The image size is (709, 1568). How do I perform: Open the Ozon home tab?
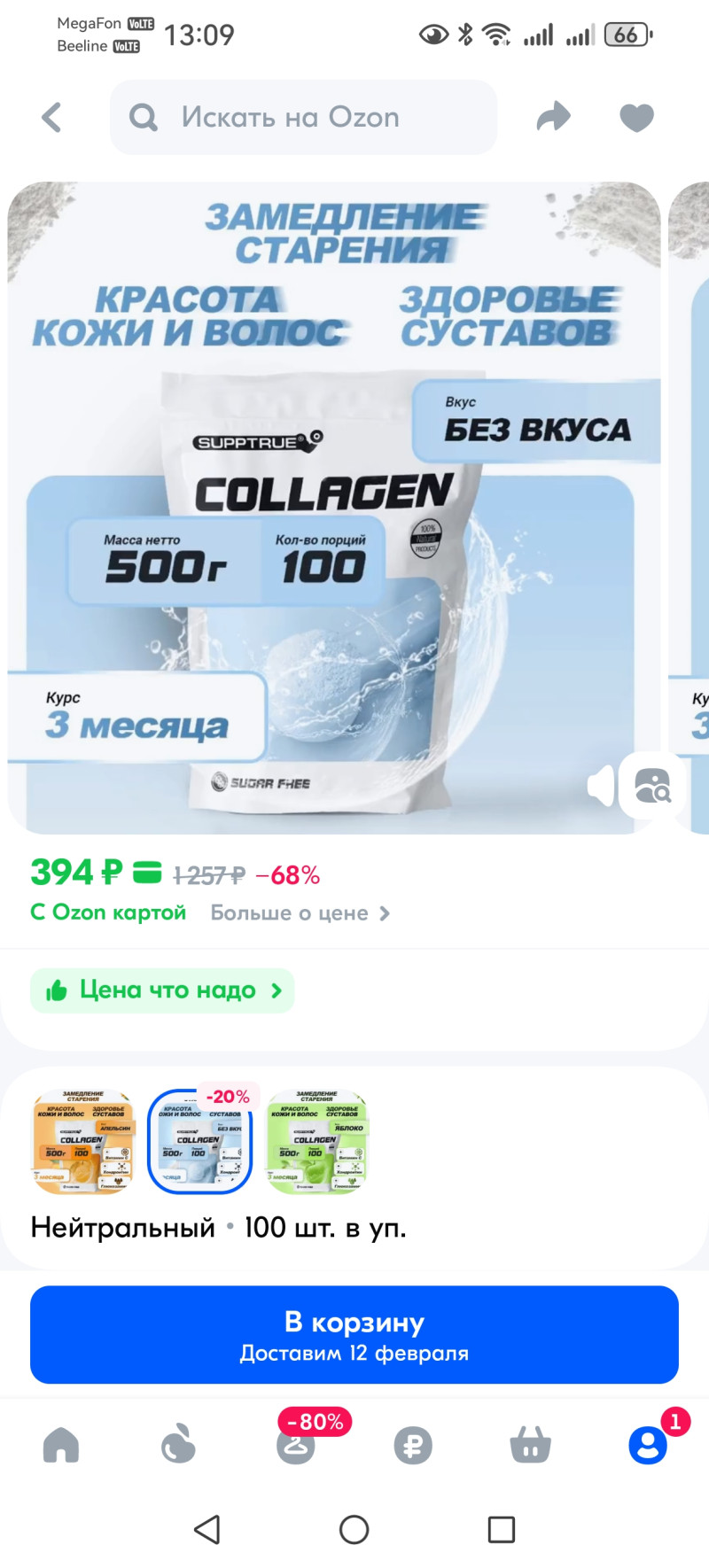tap(61, 1445)
